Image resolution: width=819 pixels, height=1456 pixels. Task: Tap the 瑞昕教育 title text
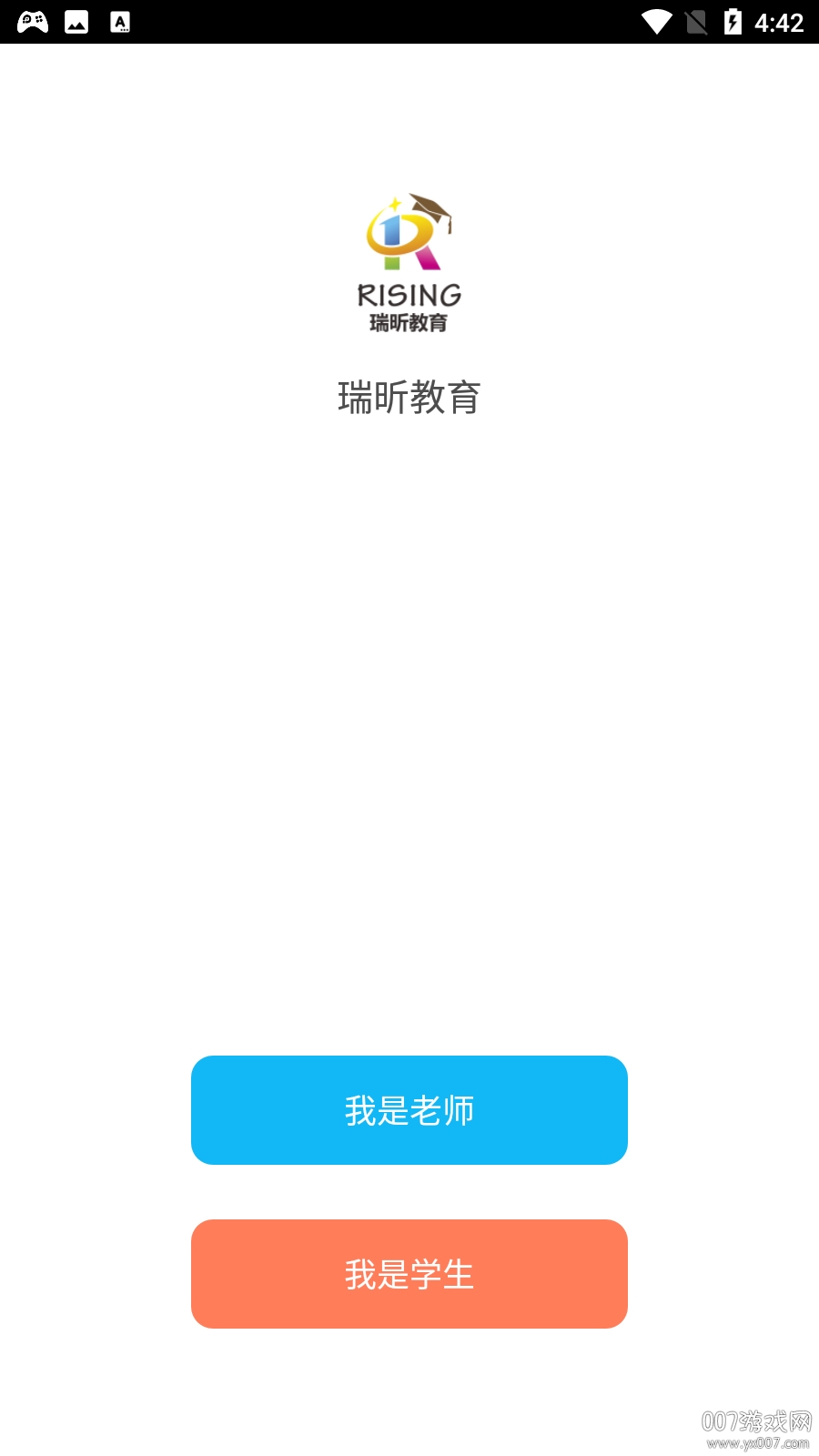409,397
